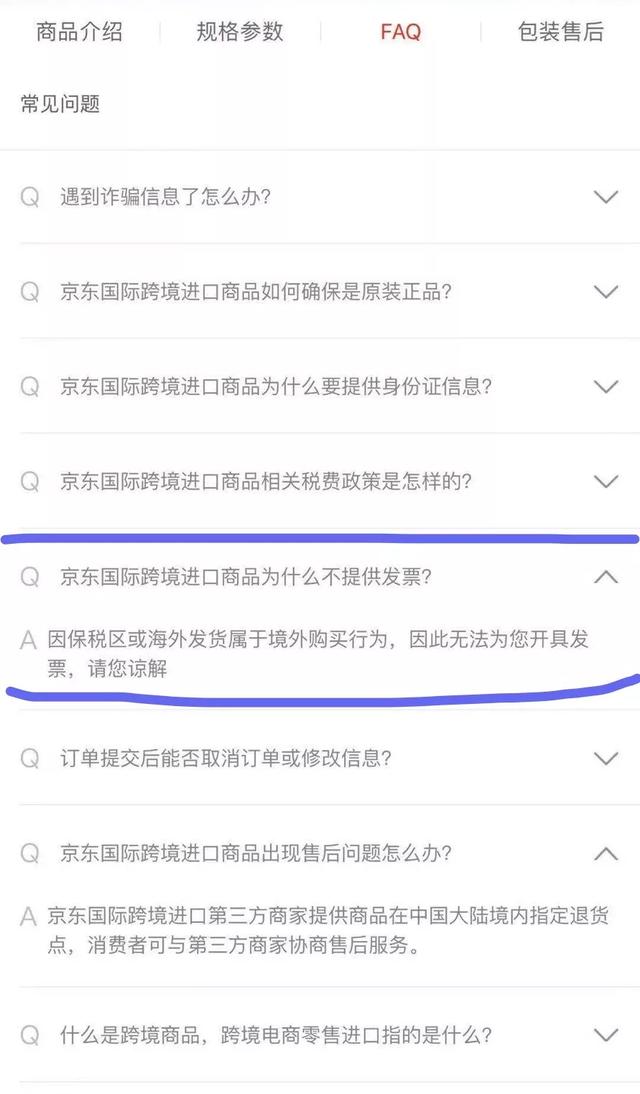Collapse the 为什么不提供发票 answer
640x1094 pixels.
click(x=605, y=576)
